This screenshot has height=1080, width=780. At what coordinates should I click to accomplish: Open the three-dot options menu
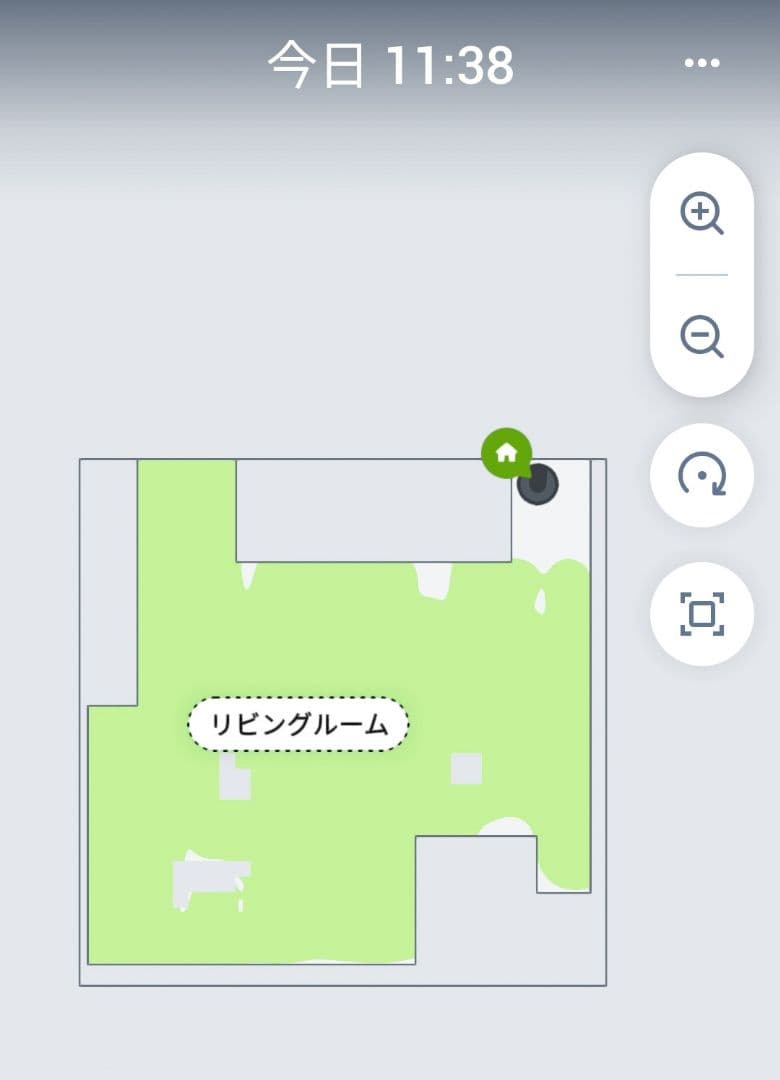click(x=700, y=62)
